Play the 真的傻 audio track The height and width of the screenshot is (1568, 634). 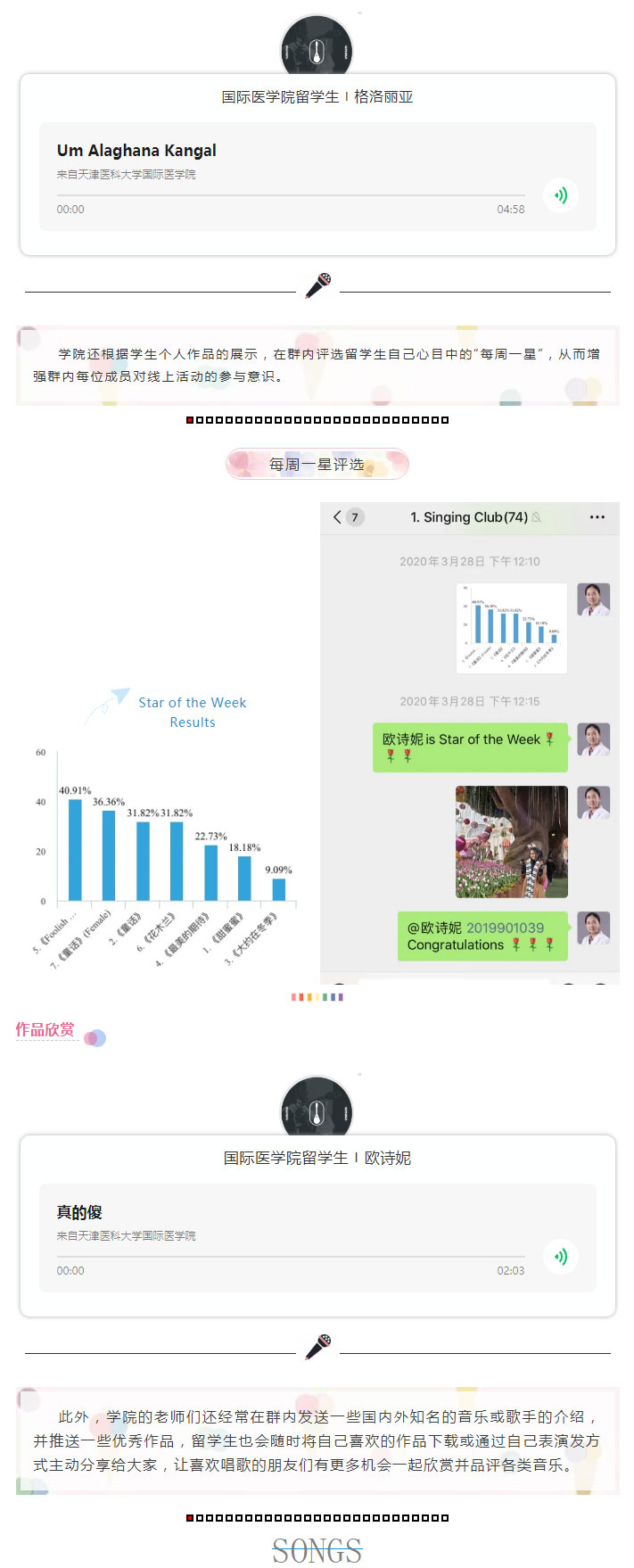pos(560,1257)
